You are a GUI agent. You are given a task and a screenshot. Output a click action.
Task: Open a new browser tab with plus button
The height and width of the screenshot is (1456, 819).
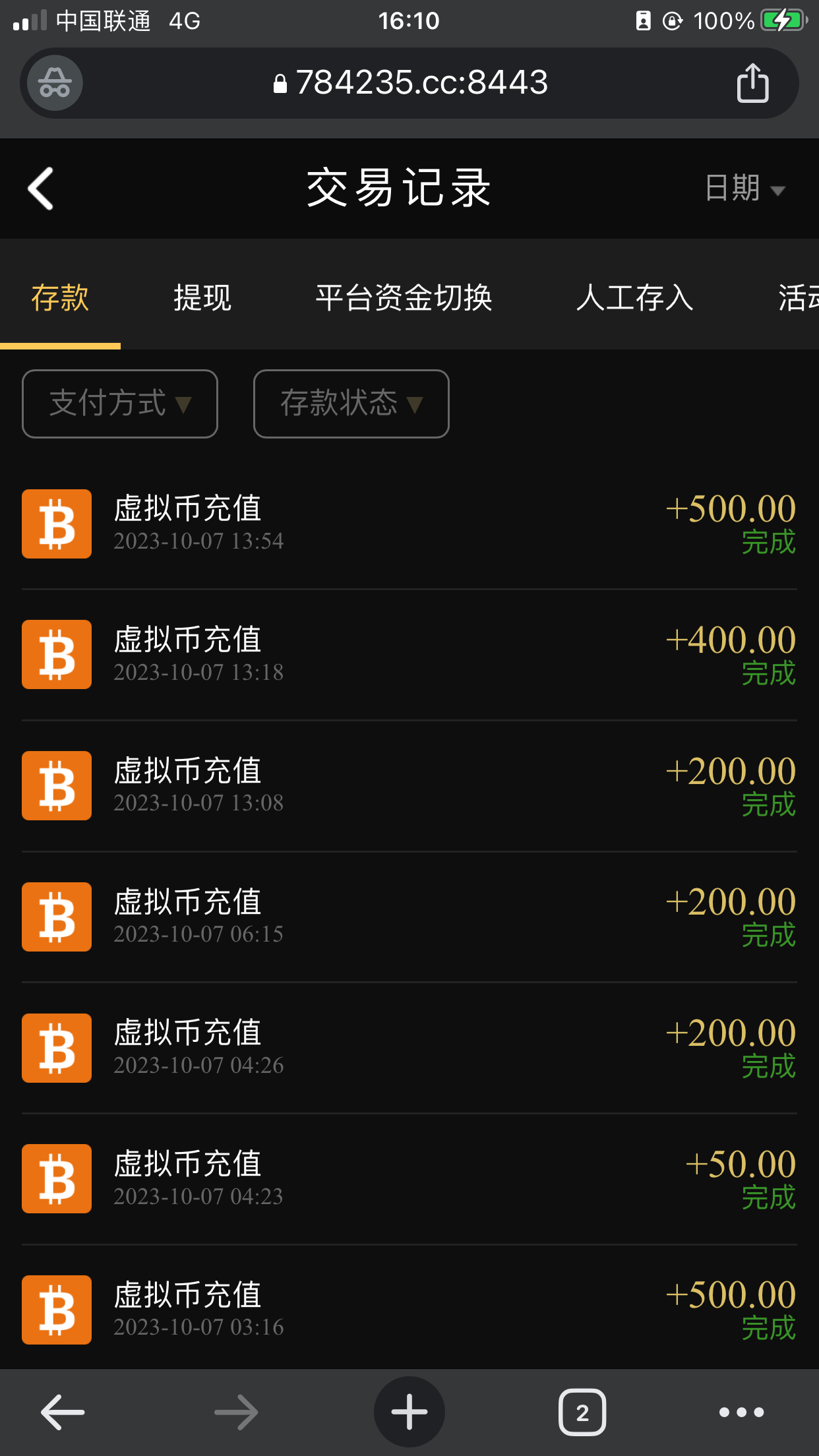409,1412
